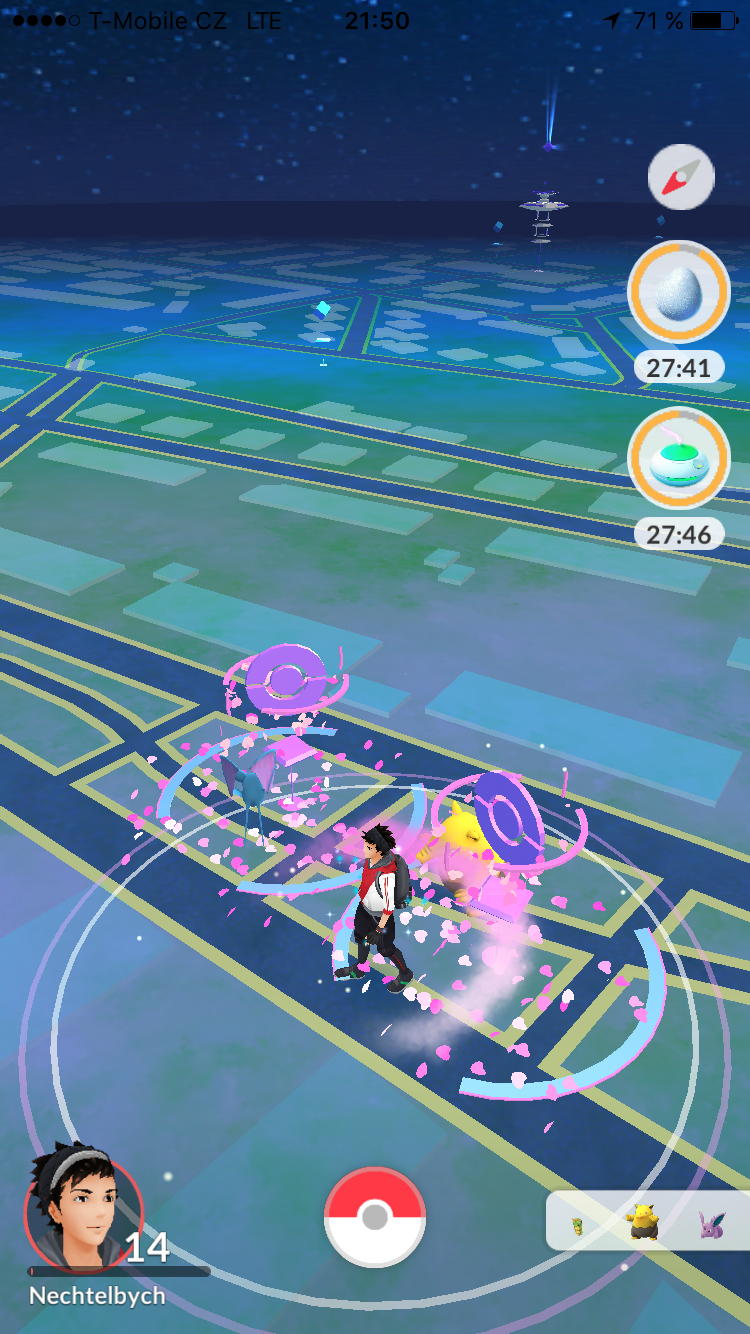Open the active Lucky Egg timer
Viewport: 750px width, 1334px height.
678,292
